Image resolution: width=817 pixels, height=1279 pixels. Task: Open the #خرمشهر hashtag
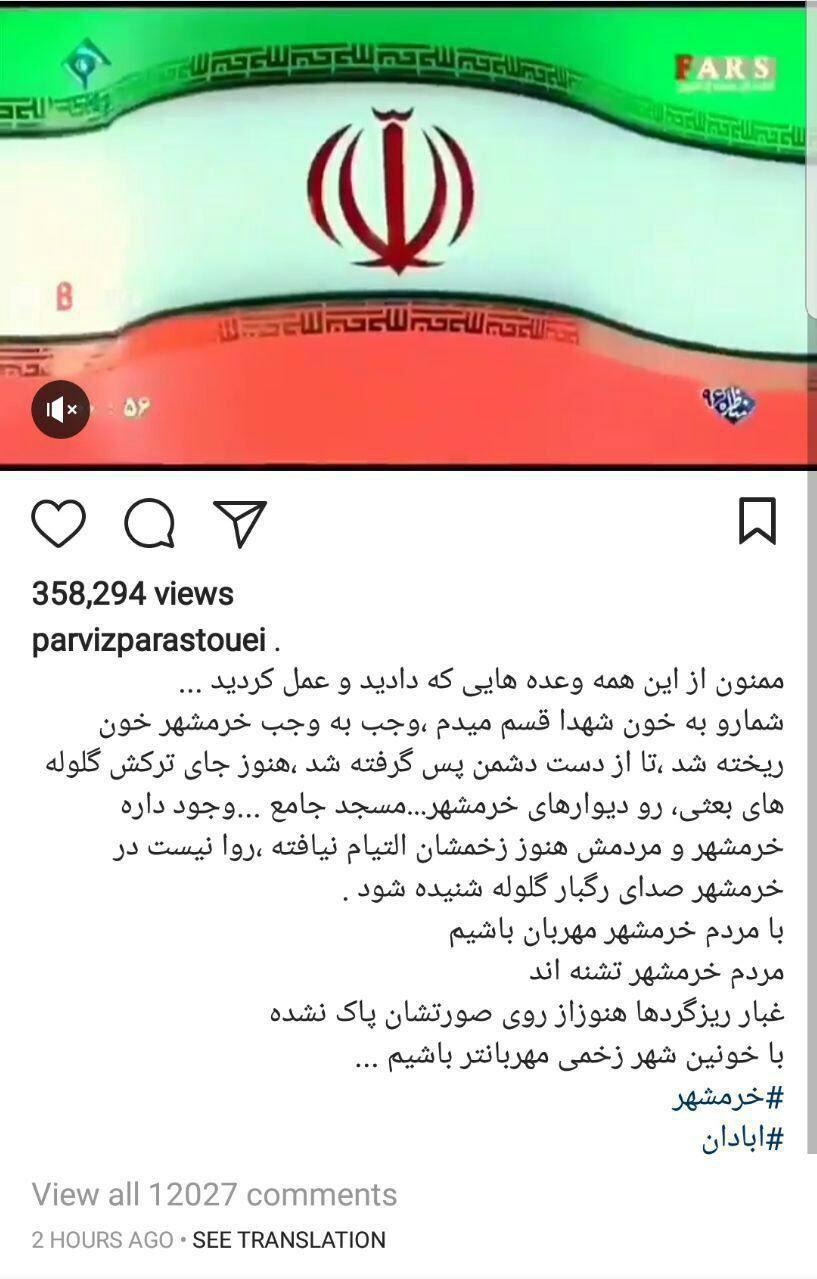click(x=727, y=1097)
